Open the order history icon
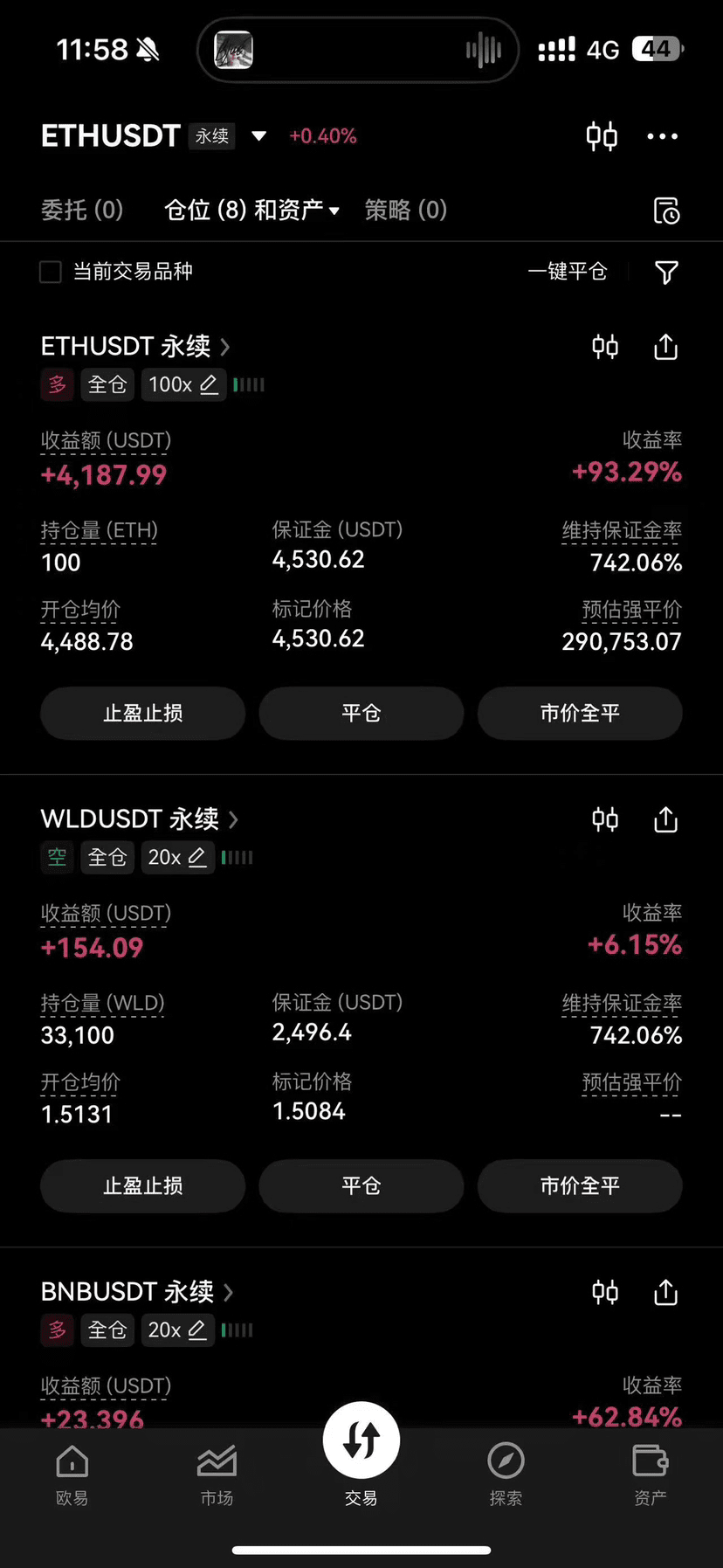 coord(666,211)
